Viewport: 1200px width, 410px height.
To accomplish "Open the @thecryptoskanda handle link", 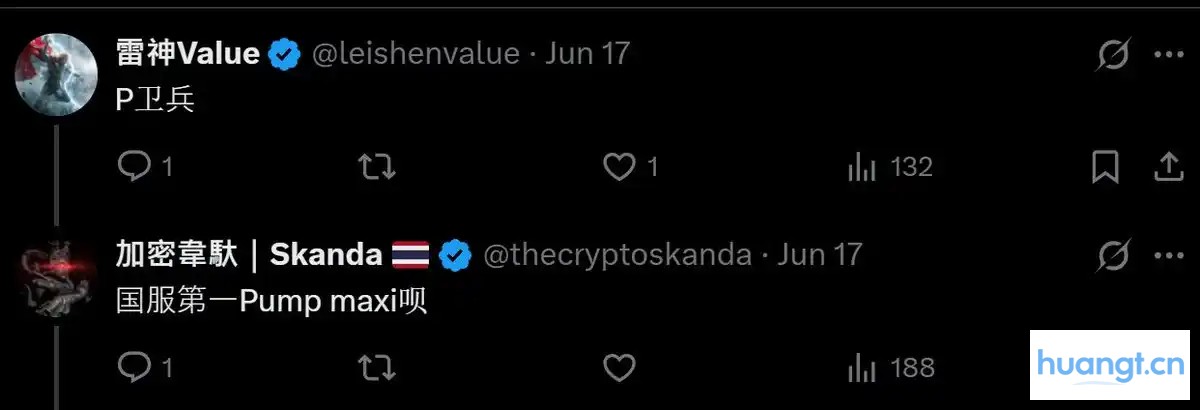I will coord(617,255).
